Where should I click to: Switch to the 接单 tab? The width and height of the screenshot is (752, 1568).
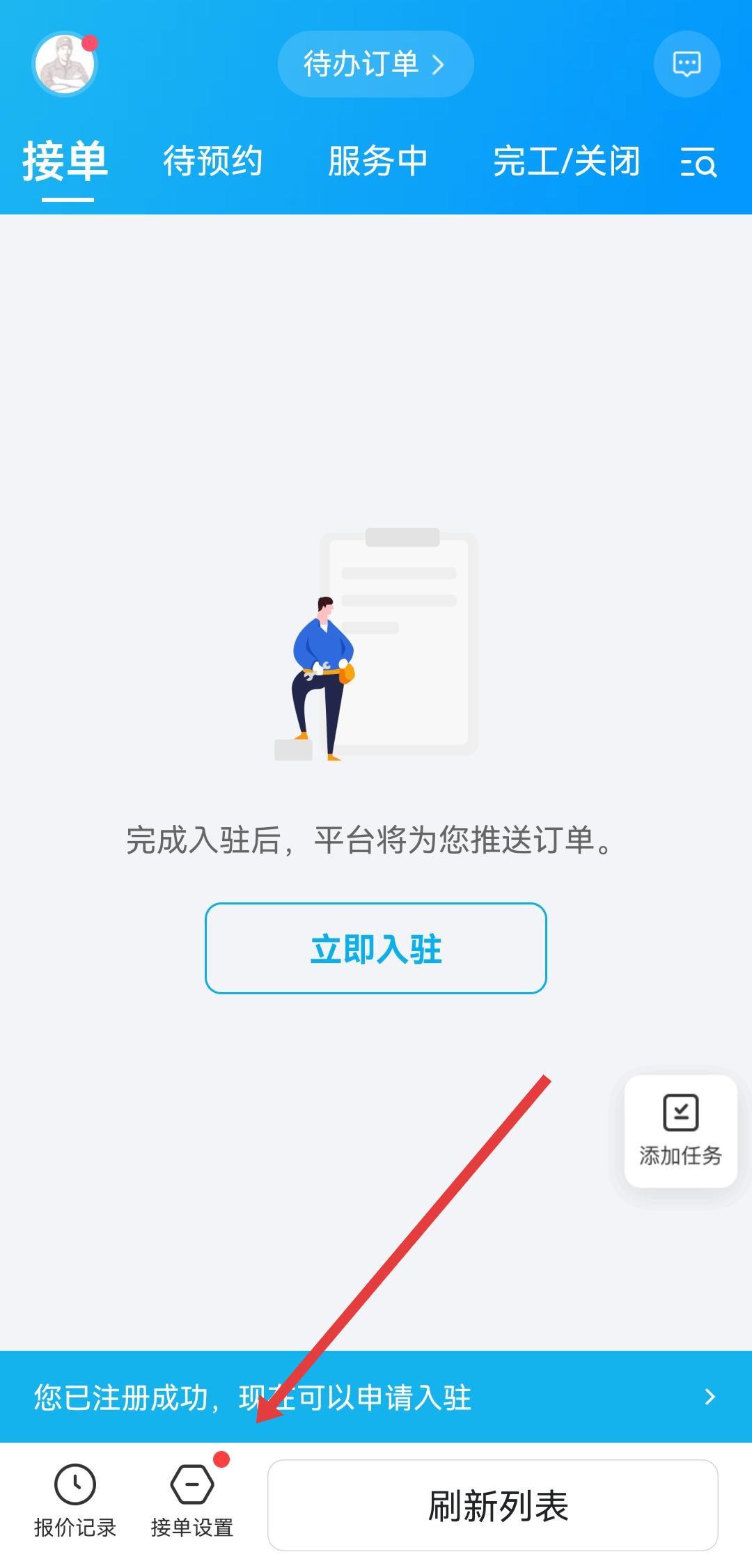[x=65, y=162]
